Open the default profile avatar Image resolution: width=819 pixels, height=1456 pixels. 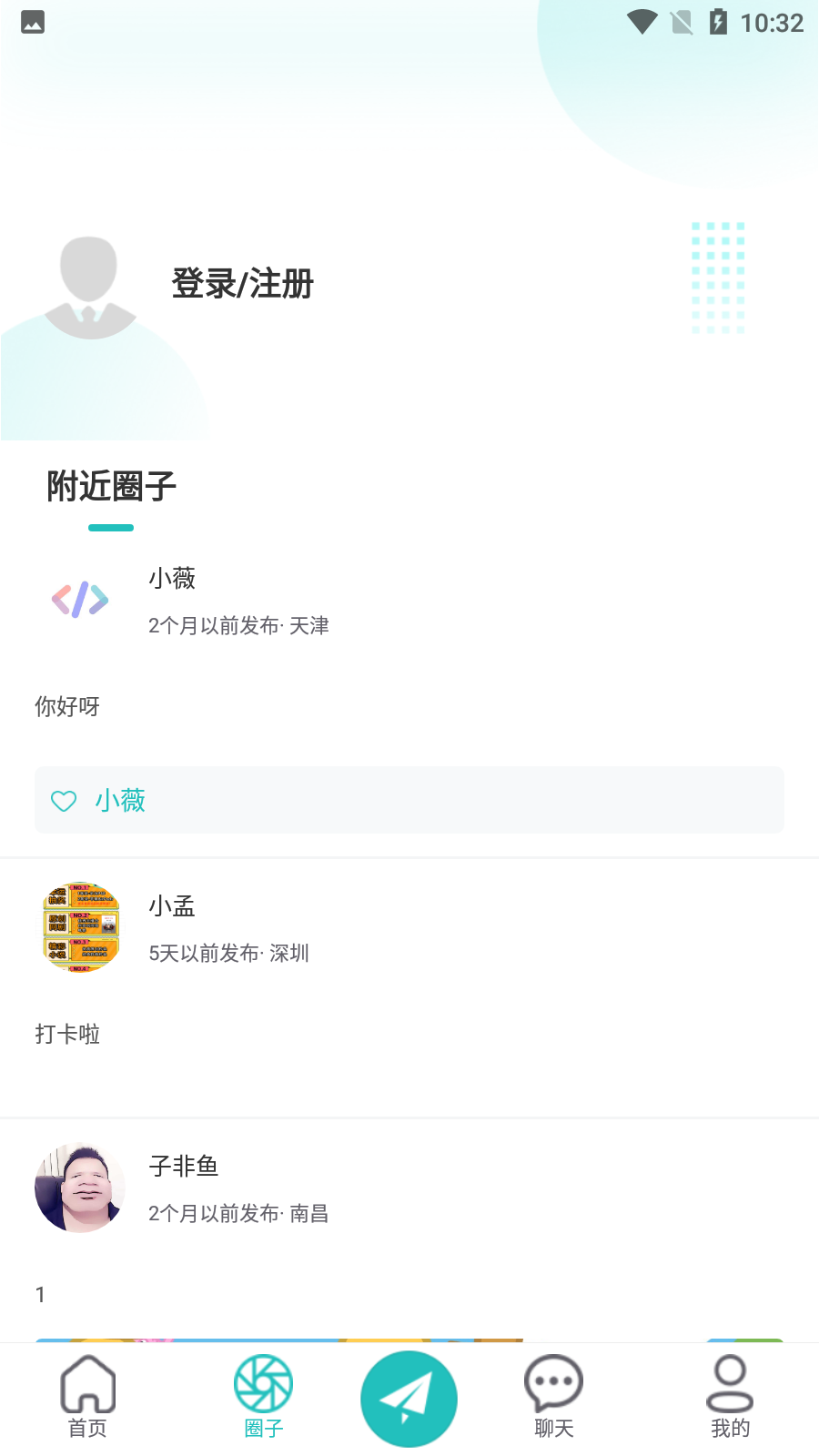89,287
